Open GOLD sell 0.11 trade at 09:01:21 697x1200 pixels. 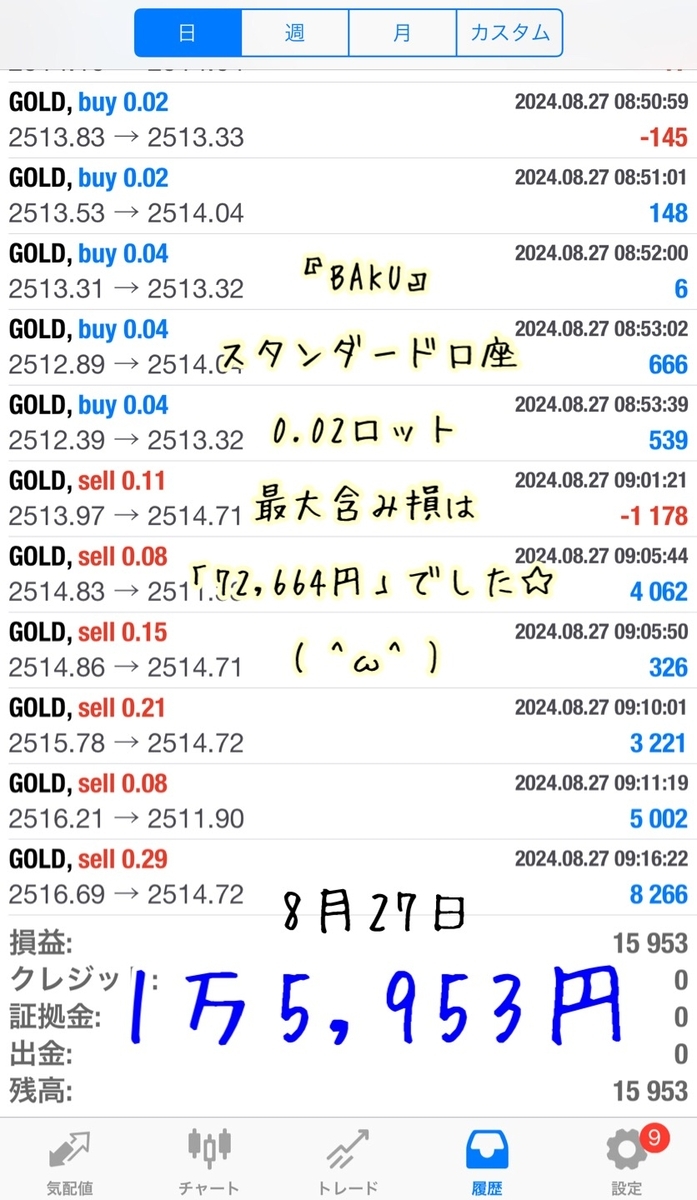pos(348,498)
